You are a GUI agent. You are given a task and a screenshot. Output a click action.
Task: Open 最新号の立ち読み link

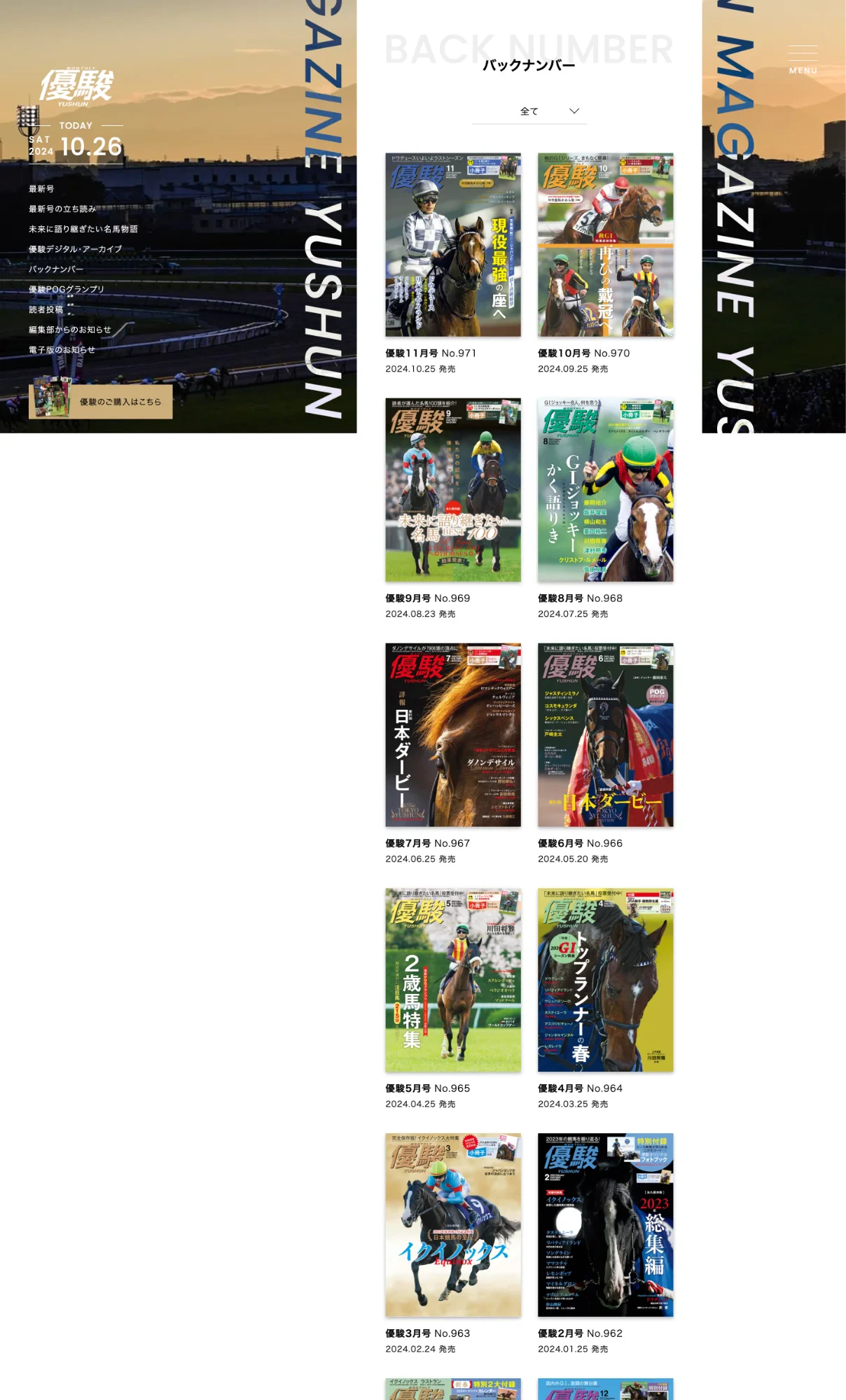(x=62, y=209)
